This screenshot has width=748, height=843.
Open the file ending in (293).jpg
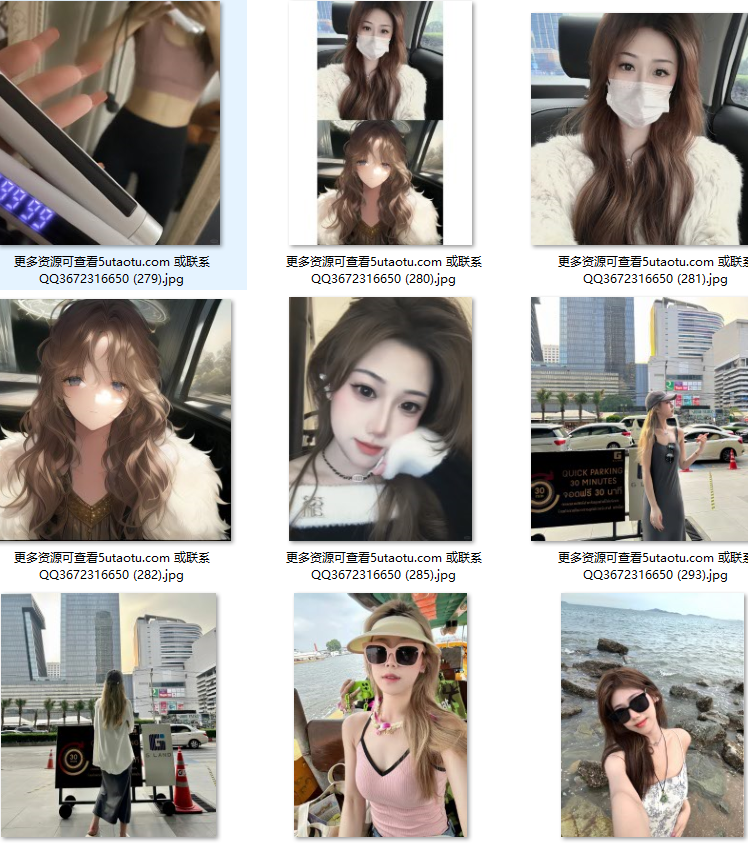coord(639,419)
